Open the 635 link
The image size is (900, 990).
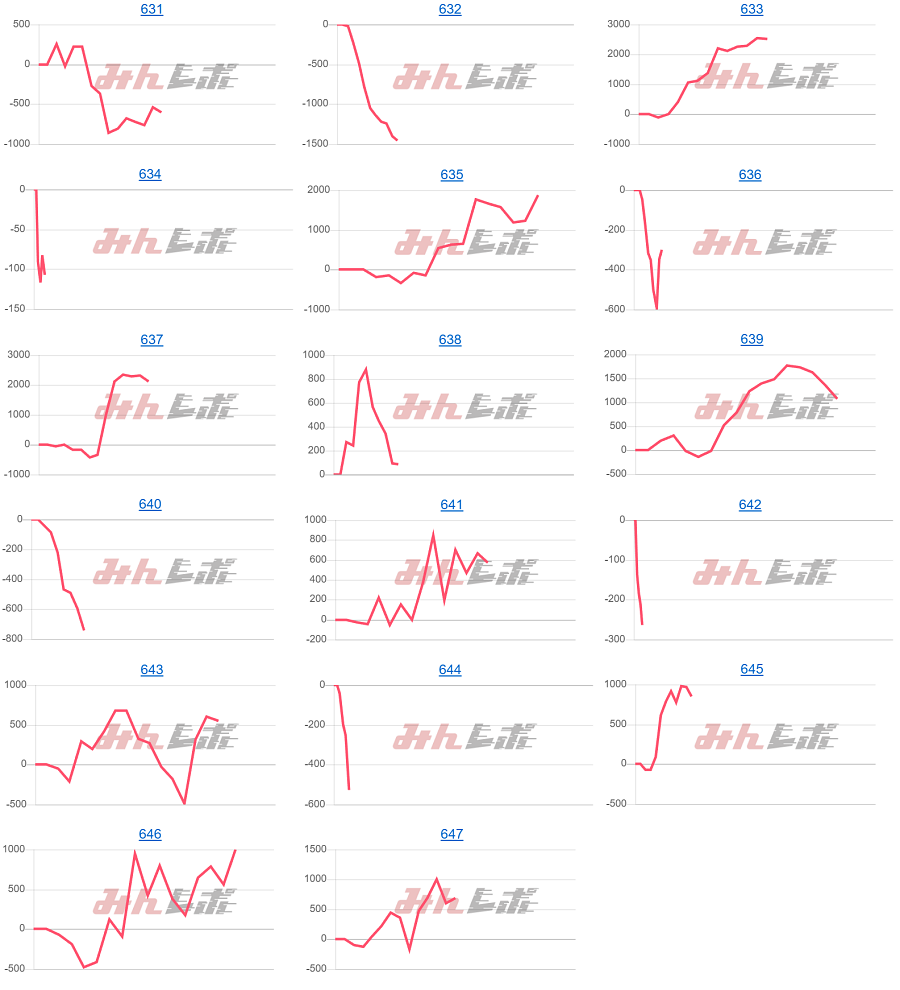451,175
